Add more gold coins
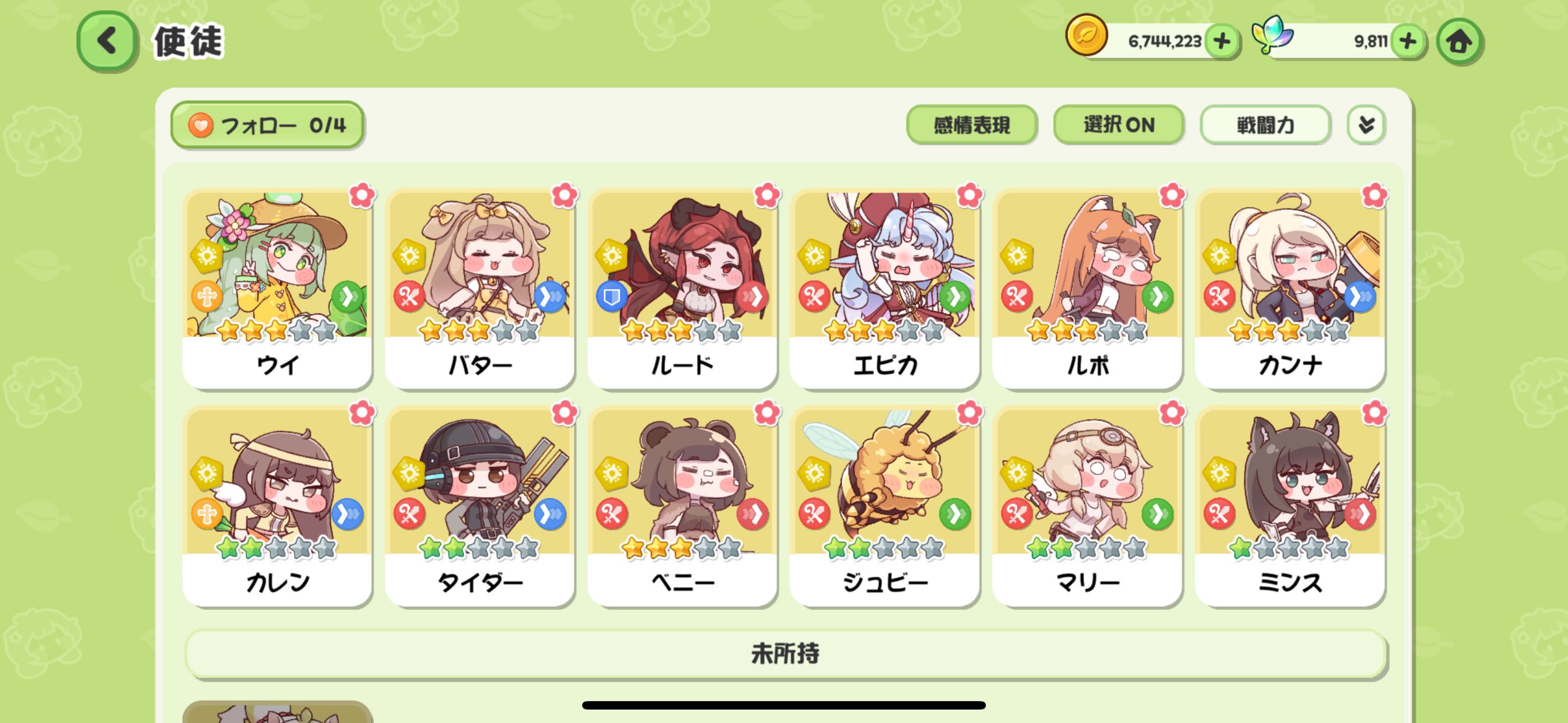This screenshot has height=723, width=1568. click(x=1221, y=41)
